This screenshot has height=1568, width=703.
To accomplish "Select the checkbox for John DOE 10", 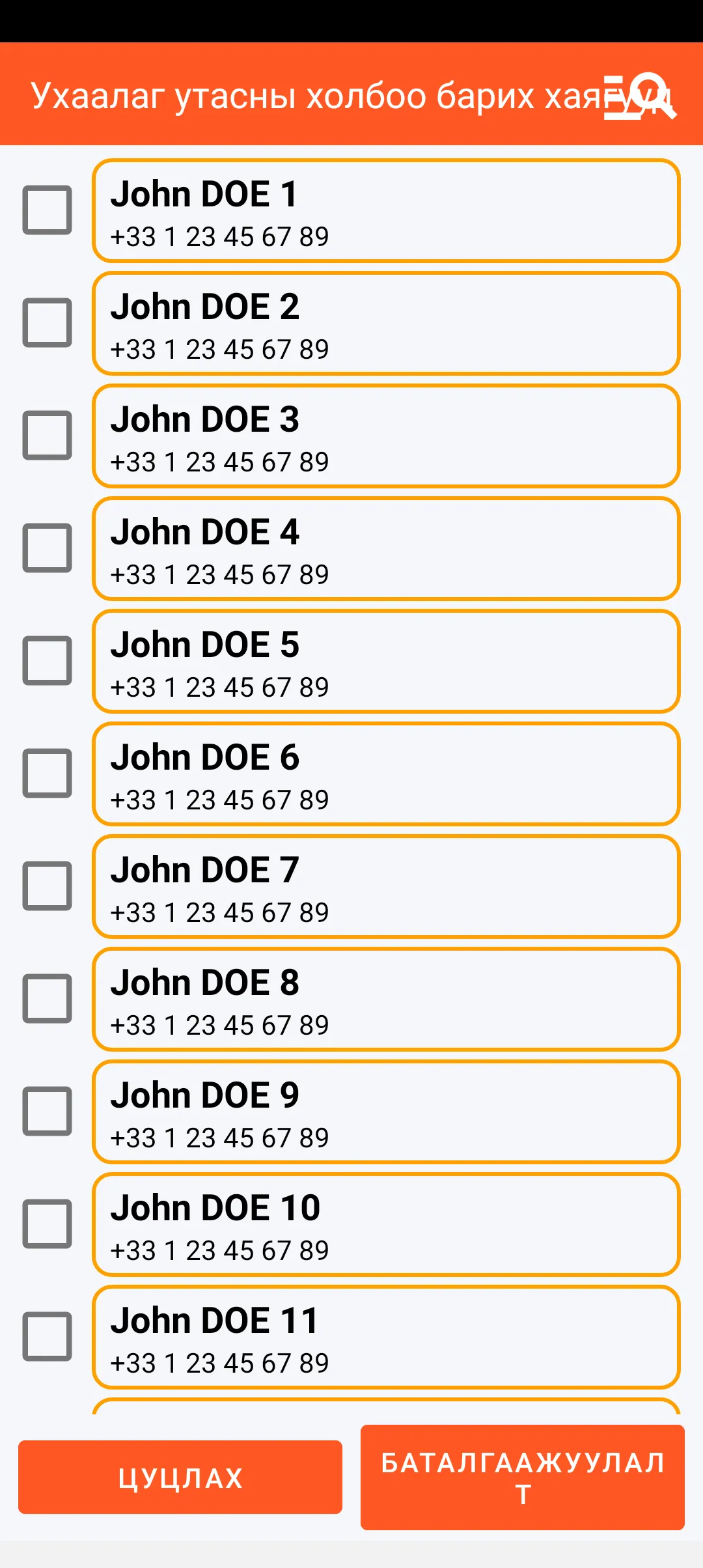I will point(47,1224).
